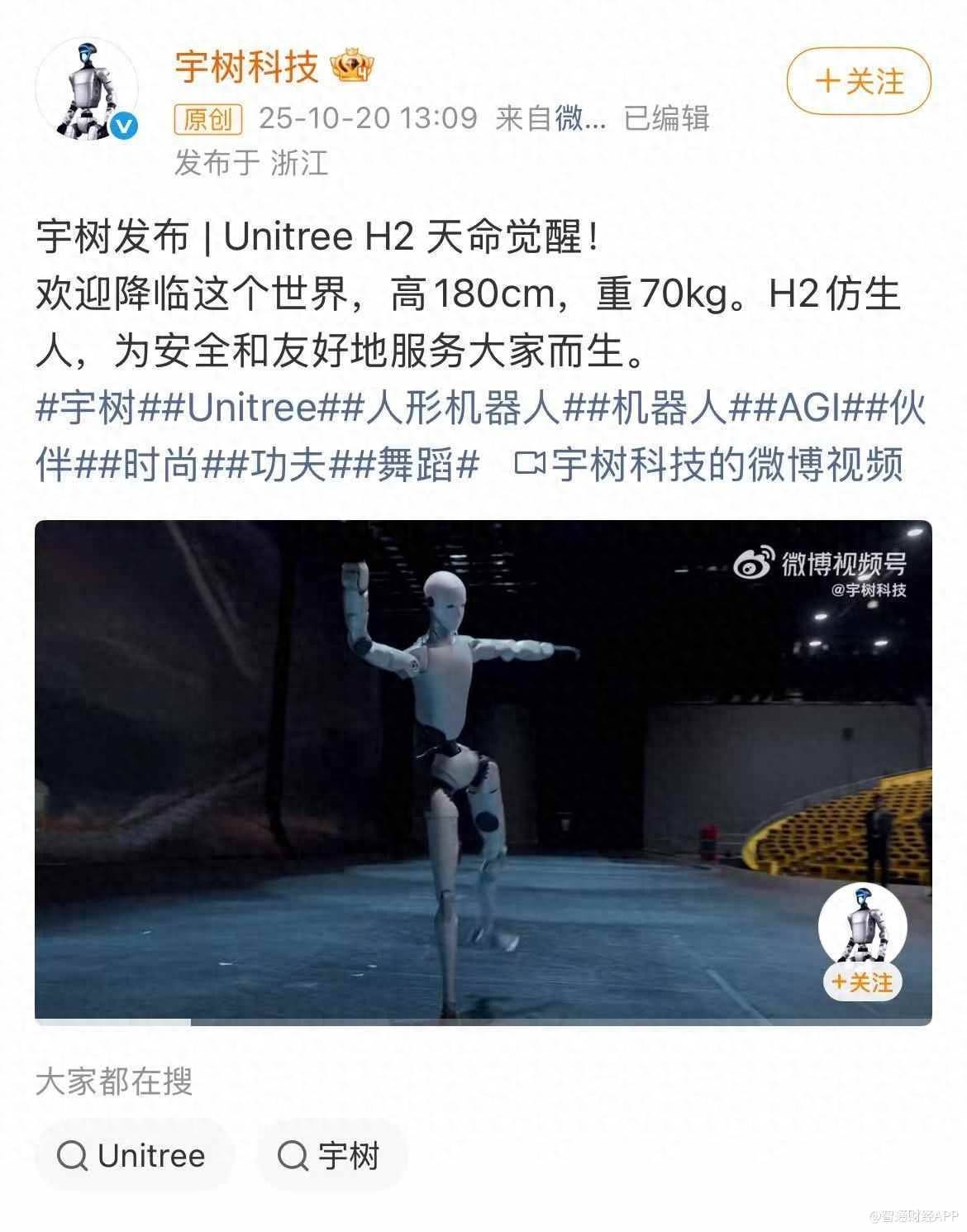967x1232 pixels.
Task: Tap the 关注 badge overlaid on the video
Action: pyautogui.click(x=862, y=981)
